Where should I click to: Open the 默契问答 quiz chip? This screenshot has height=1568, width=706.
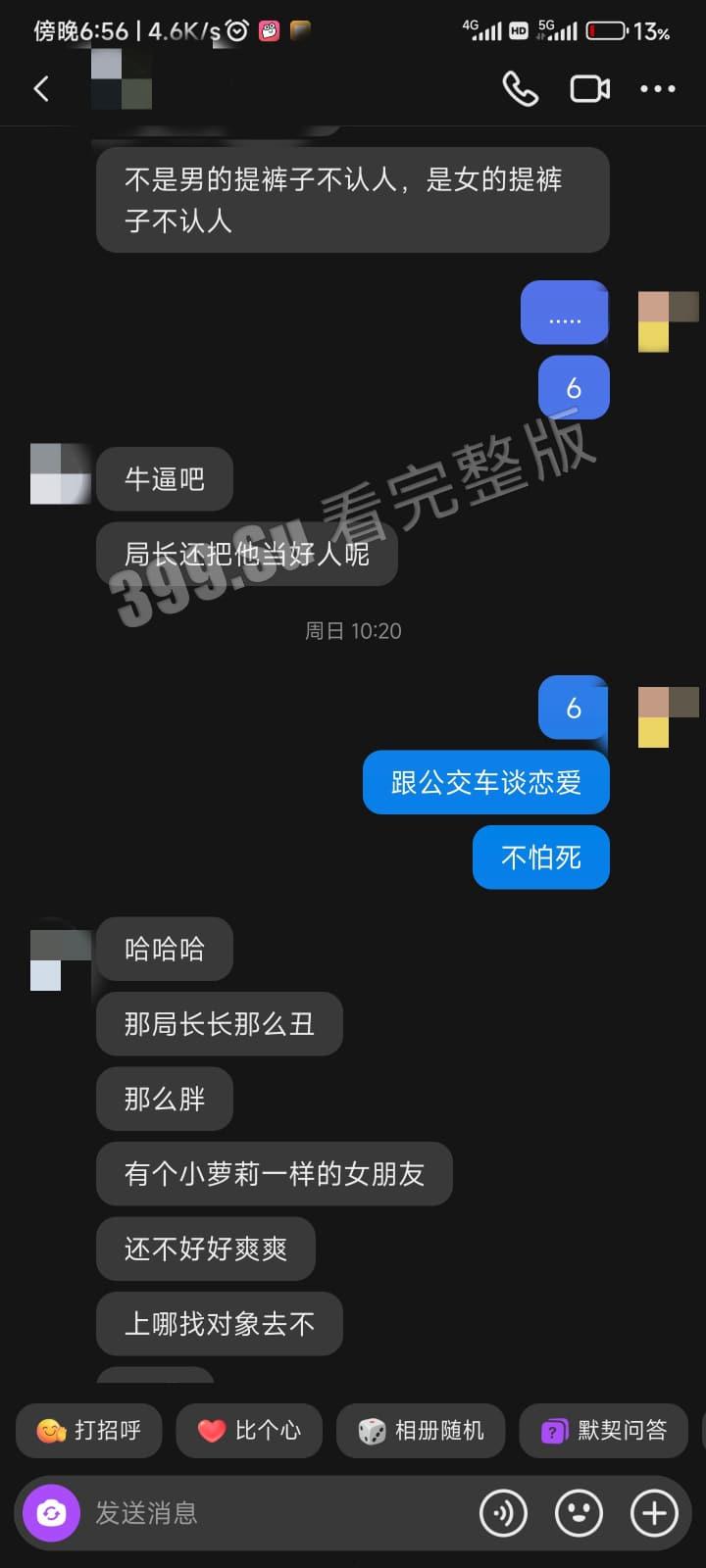click(605, 1431)
